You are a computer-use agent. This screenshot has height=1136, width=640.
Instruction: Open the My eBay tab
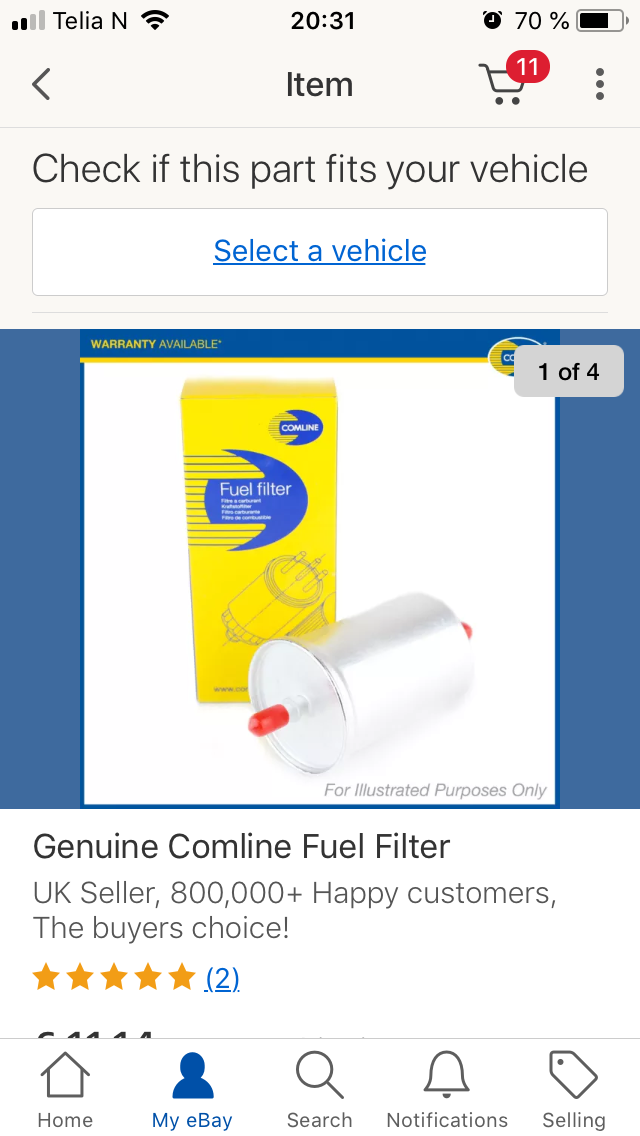tap(192, 1092)
